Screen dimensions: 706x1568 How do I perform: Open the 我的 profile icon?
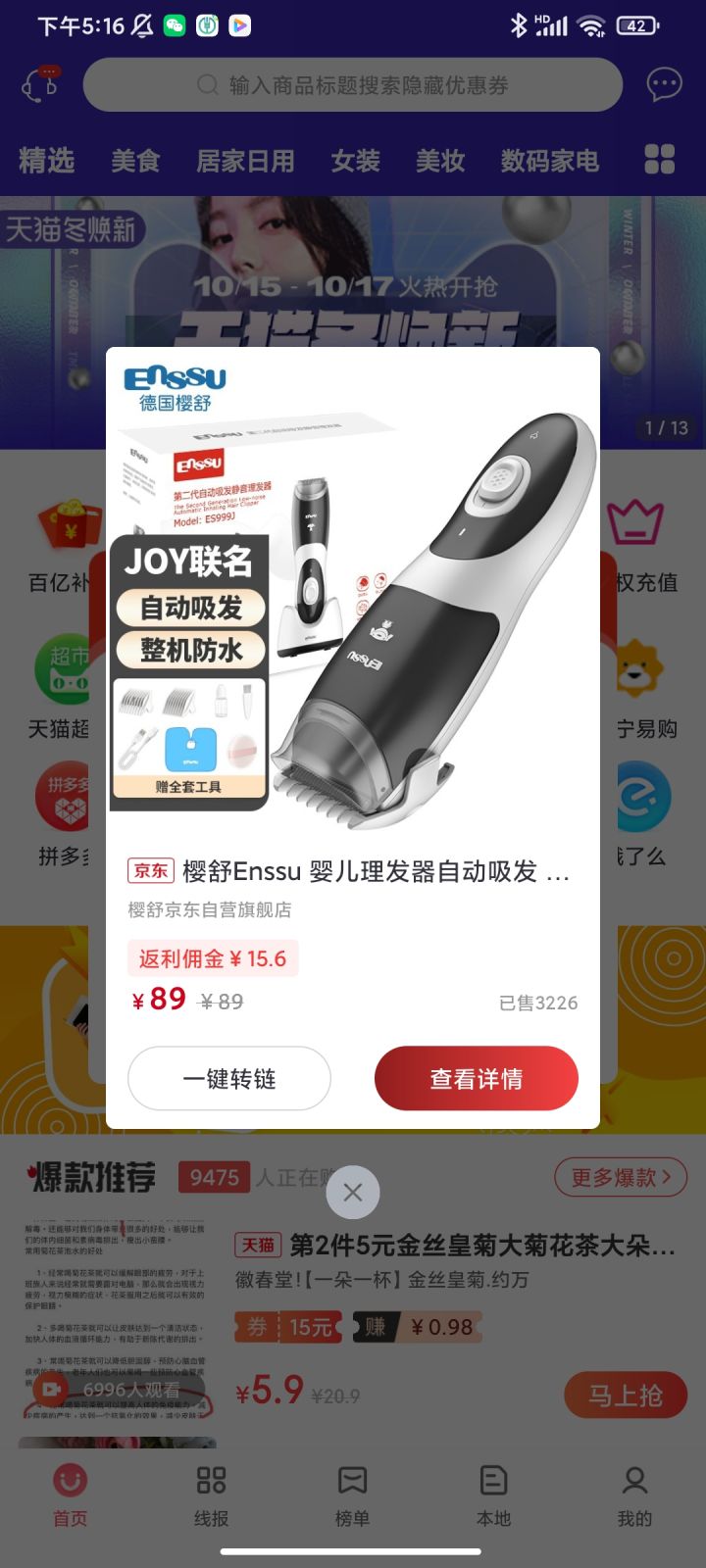635,1494
